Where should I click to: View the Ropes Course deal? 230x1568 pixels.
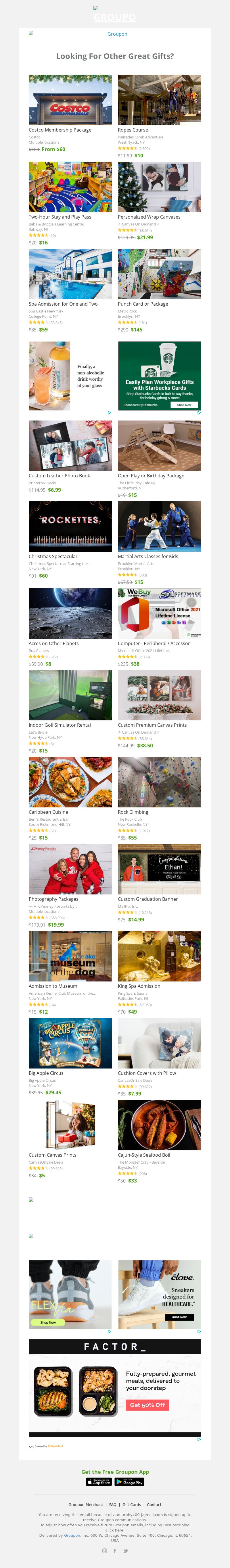tap(159, 101)
